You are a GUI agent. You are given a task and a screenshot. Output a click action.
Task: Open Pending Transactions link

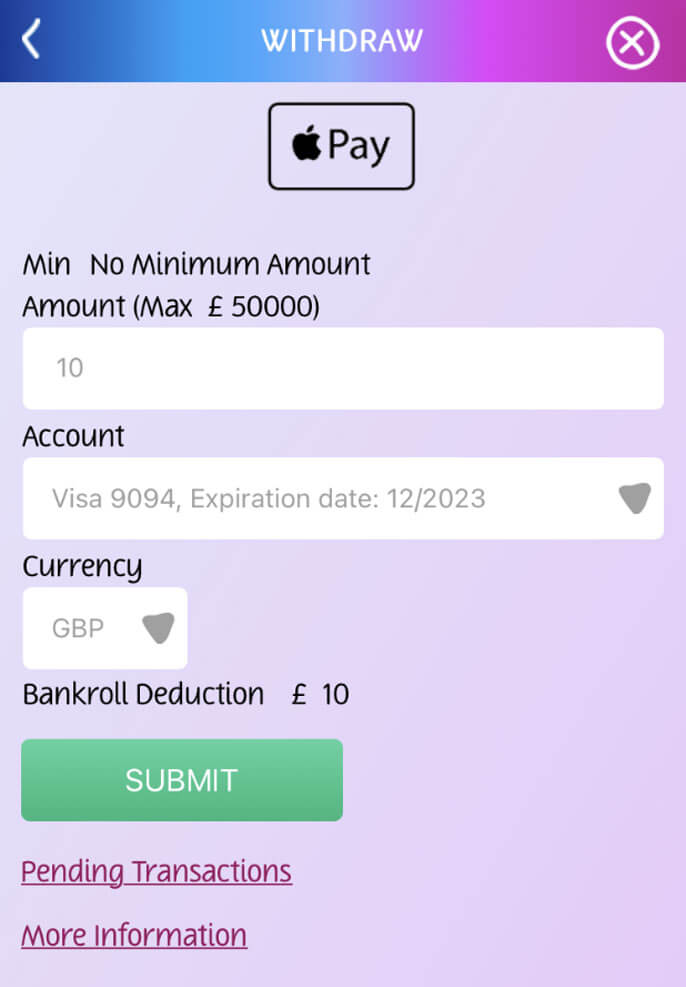(x=156, y=871)
